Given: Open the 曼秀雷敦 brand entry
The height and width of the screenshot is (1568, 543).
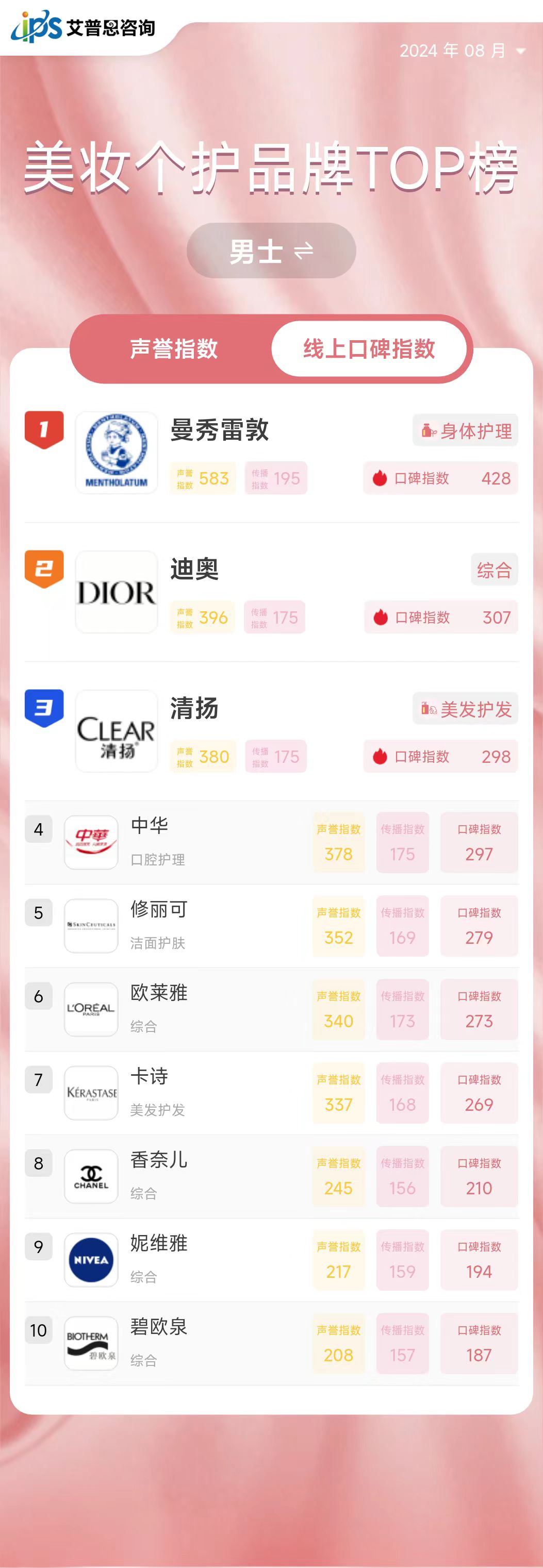Looking at the screenshot, I should tap(219, 430).
